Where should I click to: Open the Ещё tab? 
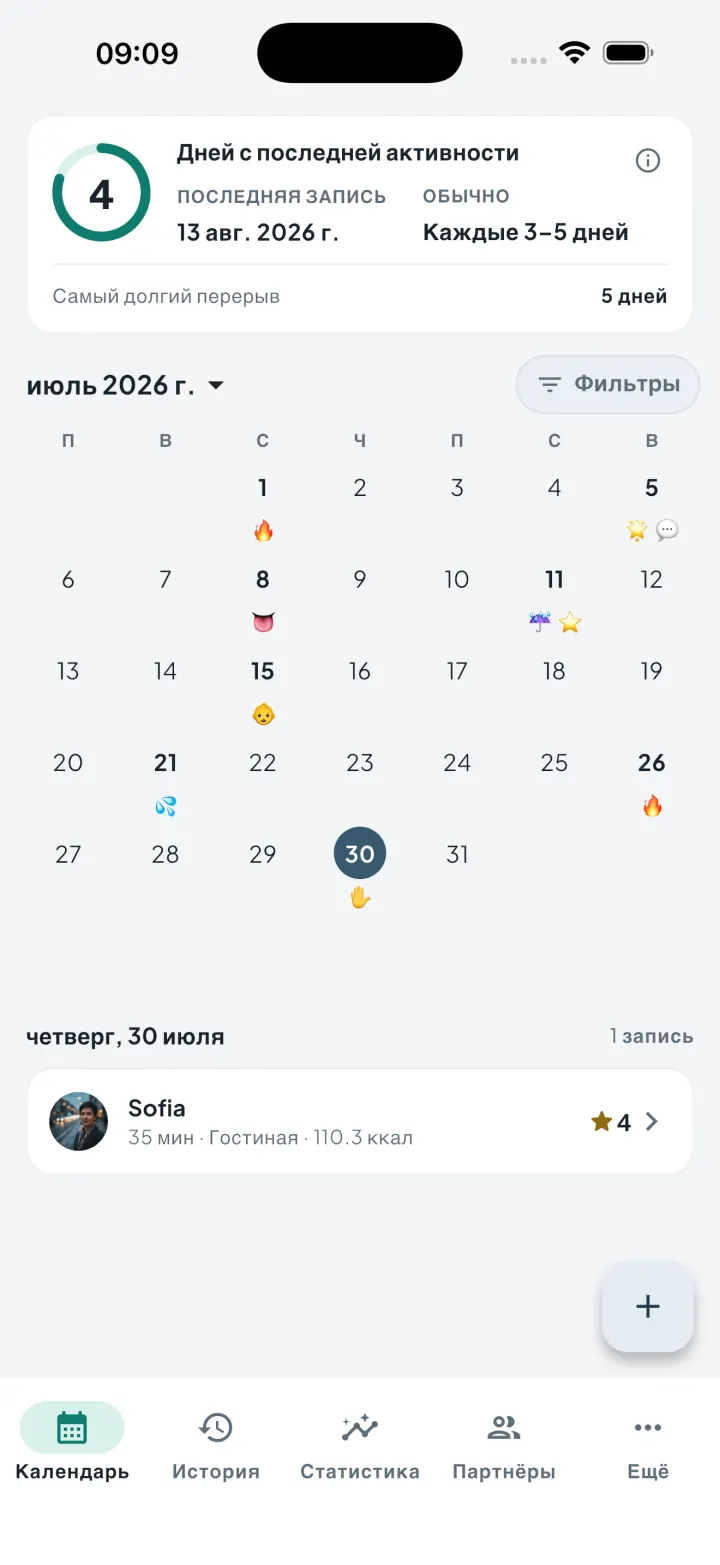(x=648, y=1445)
